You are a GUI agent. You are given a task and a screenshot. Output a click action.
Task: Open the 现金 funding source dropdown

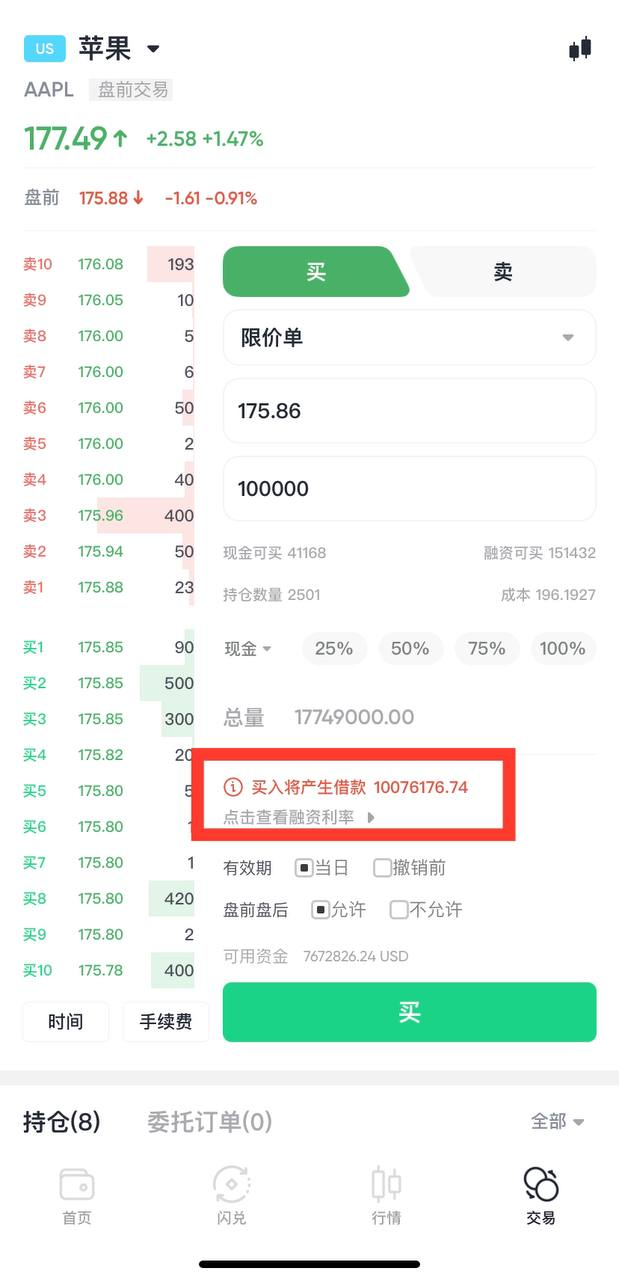pyautogui.click(x=248, y=649)
